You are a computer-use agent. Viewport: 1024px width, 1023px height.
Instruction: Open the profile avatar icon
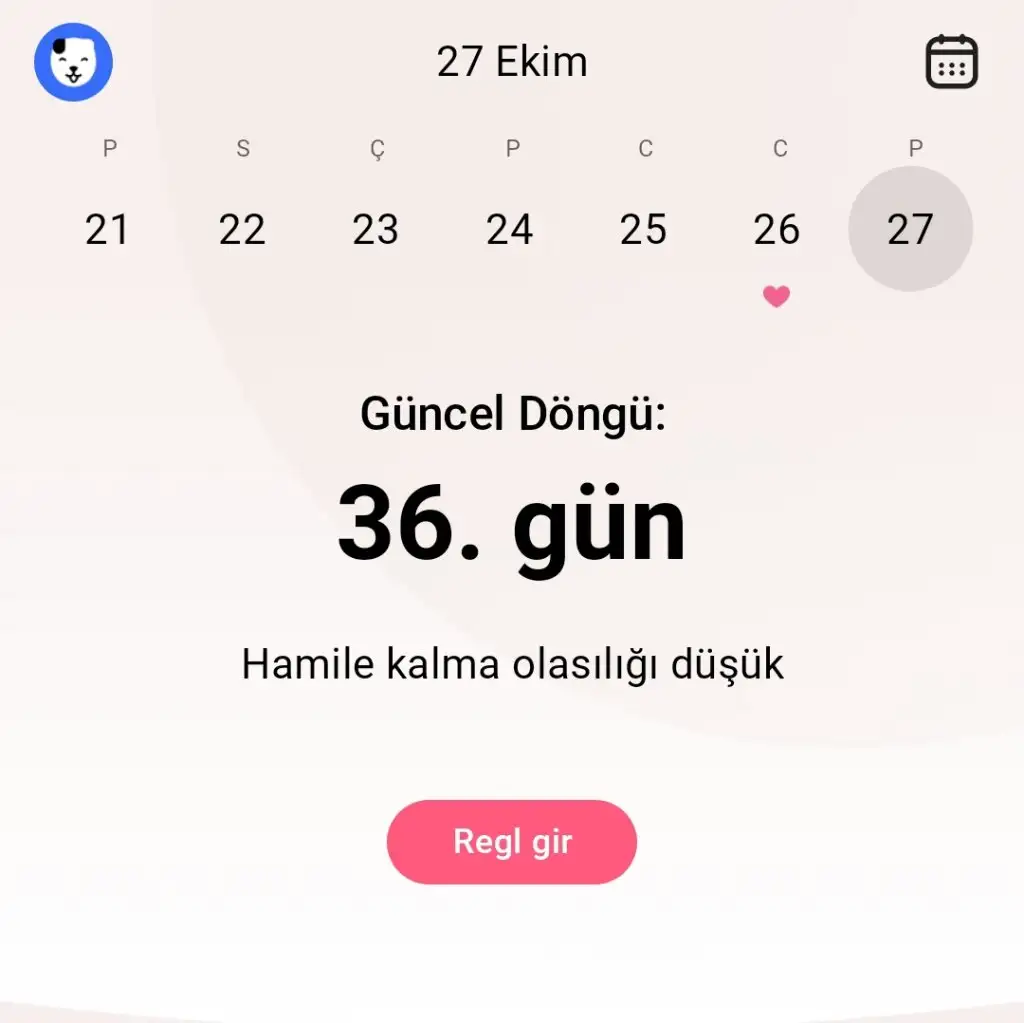point(73,62)
